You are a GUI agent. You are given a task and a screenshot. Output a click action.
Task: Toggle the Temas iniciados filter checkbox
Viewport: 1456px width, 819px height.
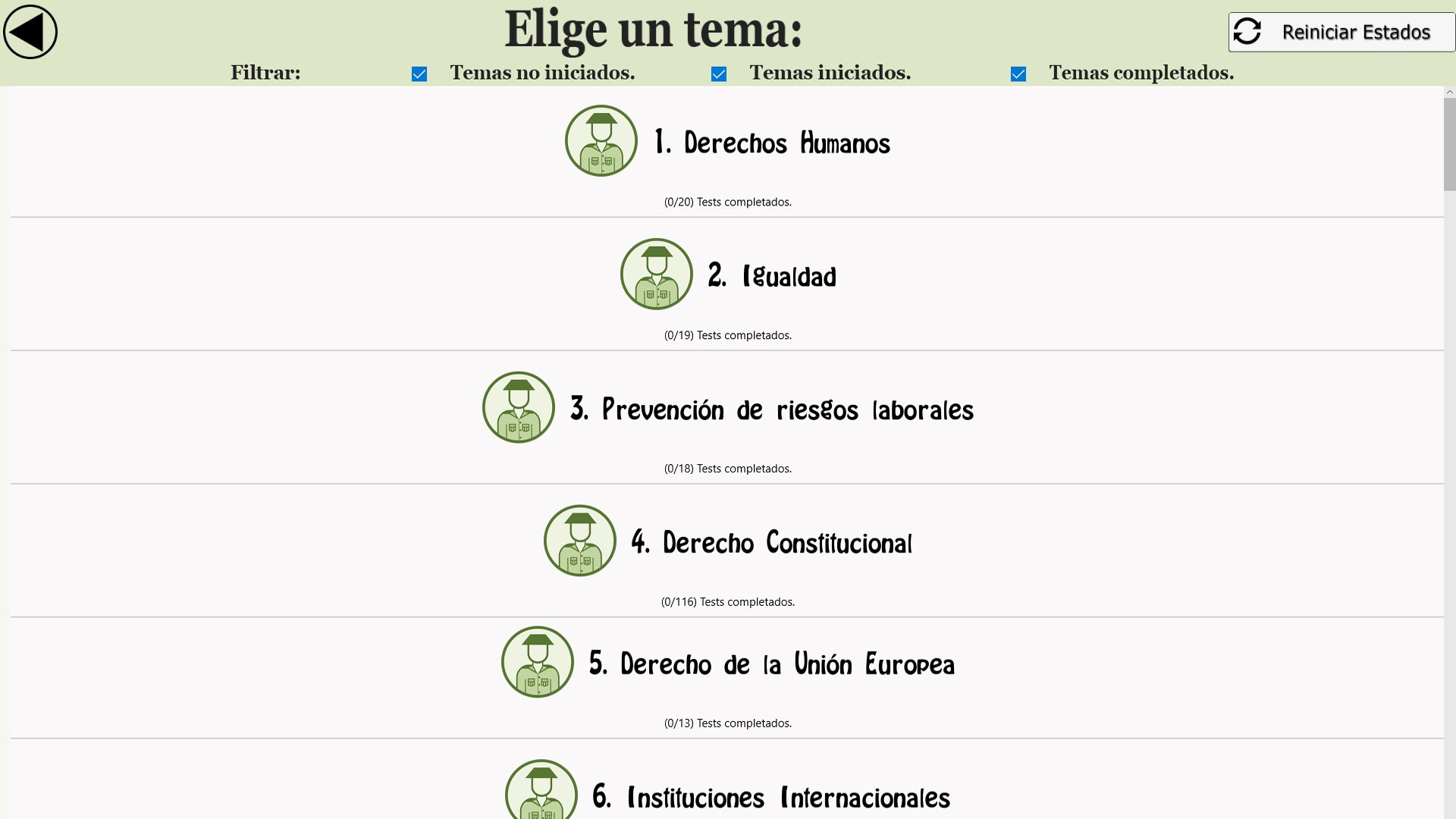[x=719, y=74]
